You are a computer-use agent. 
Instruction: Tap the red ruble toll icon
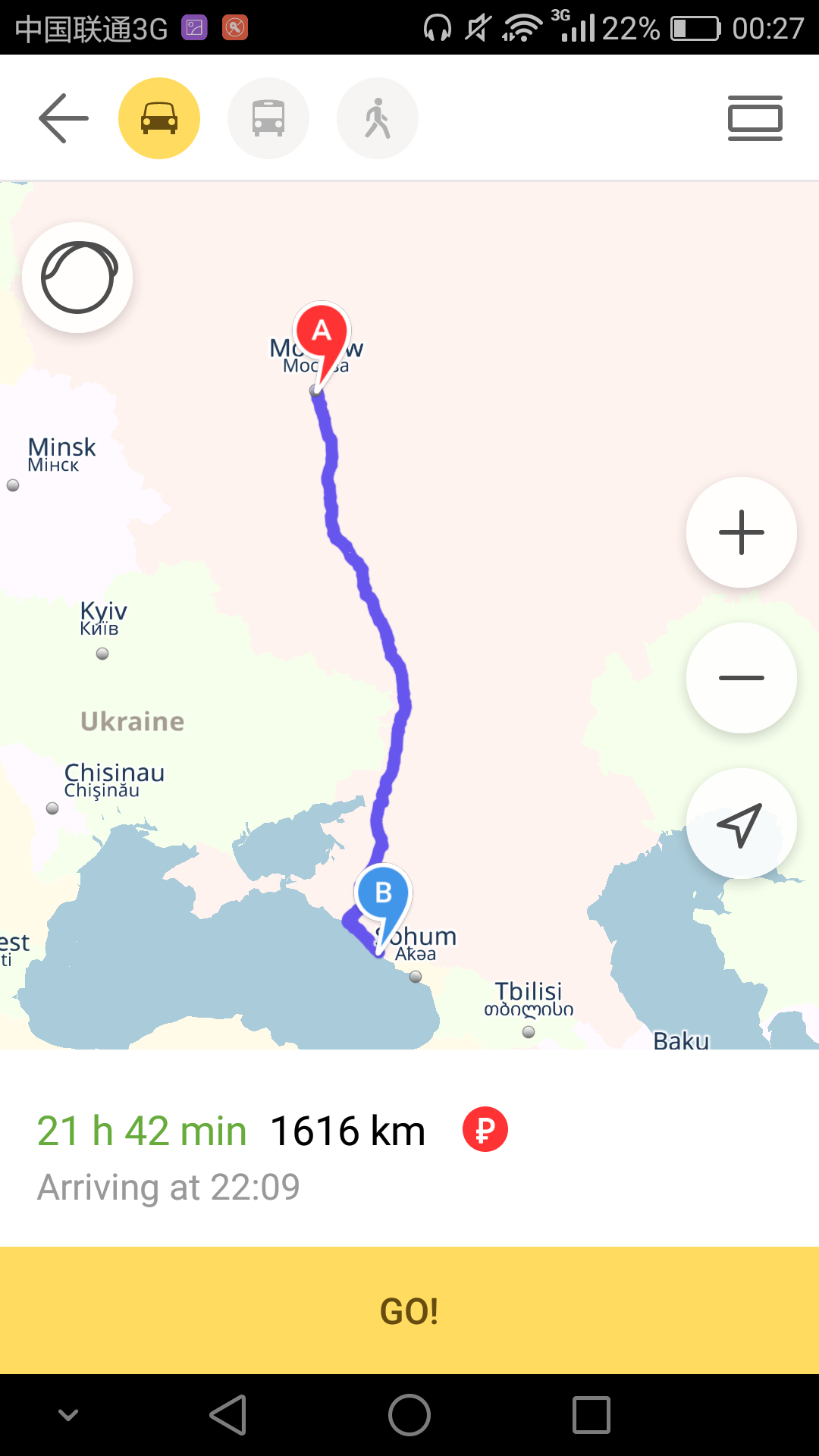[485, 1130]
